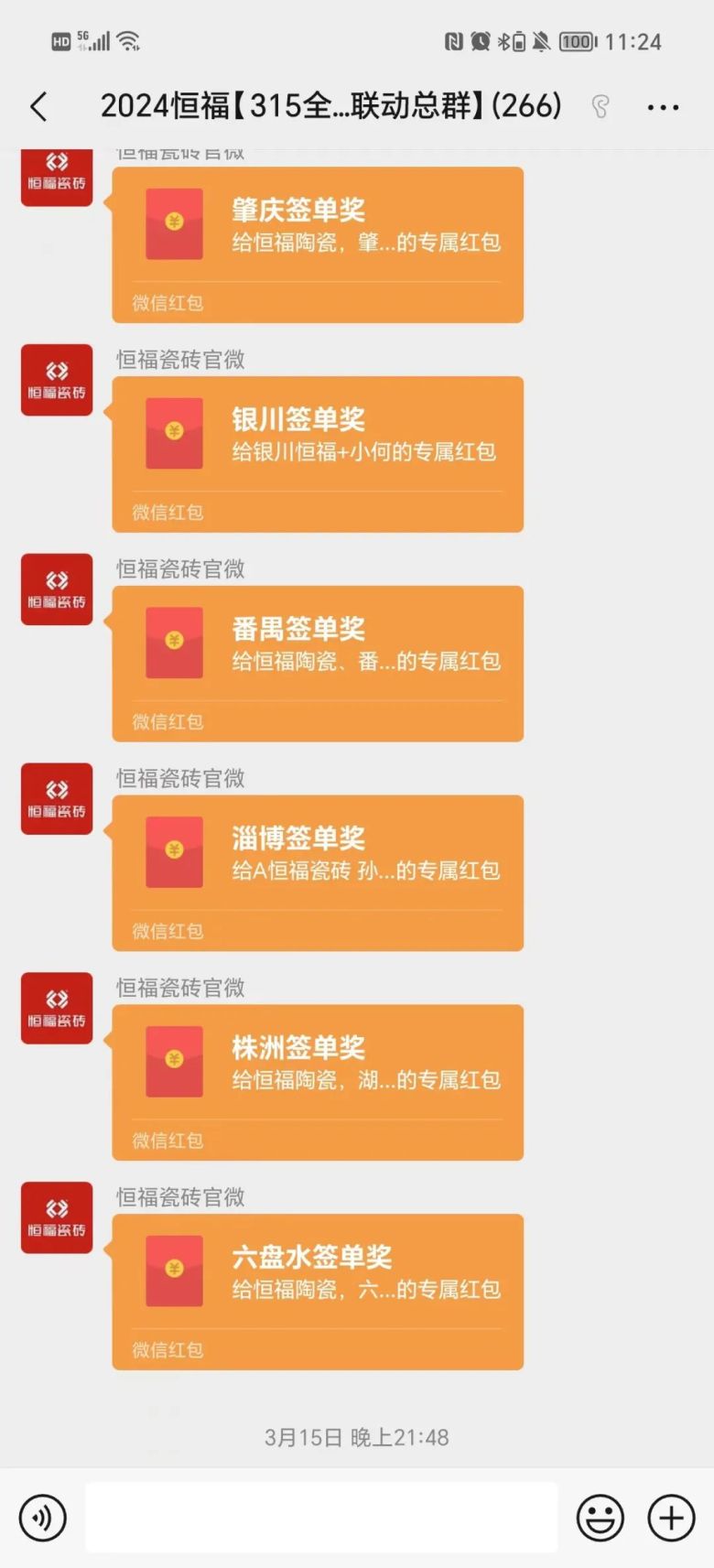Go back from the group chat
Viewport: 714px width, 1568px height.
pos(38,107)
